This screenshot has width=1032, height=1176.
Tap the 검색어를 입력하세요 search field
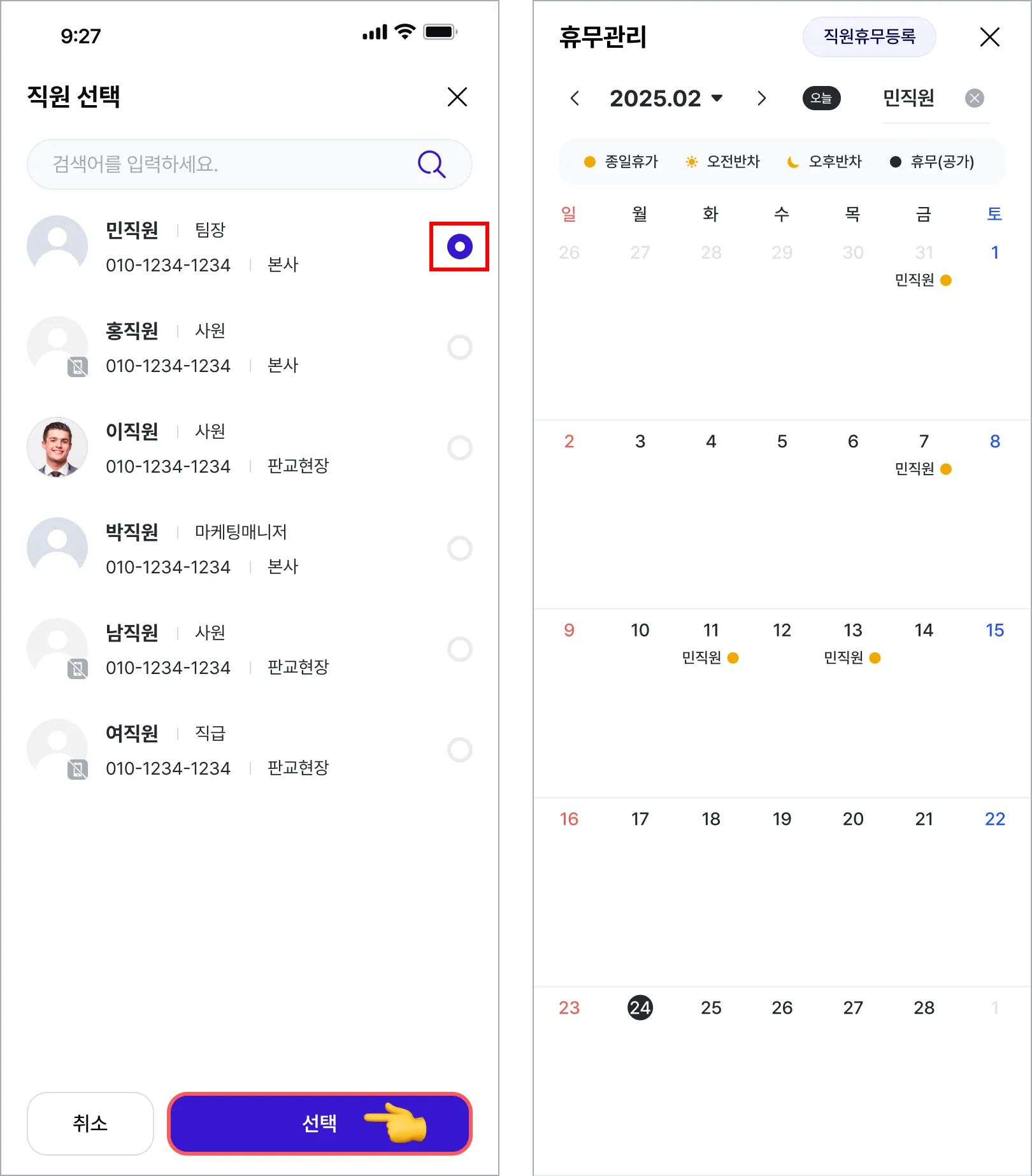coord(223,164)
